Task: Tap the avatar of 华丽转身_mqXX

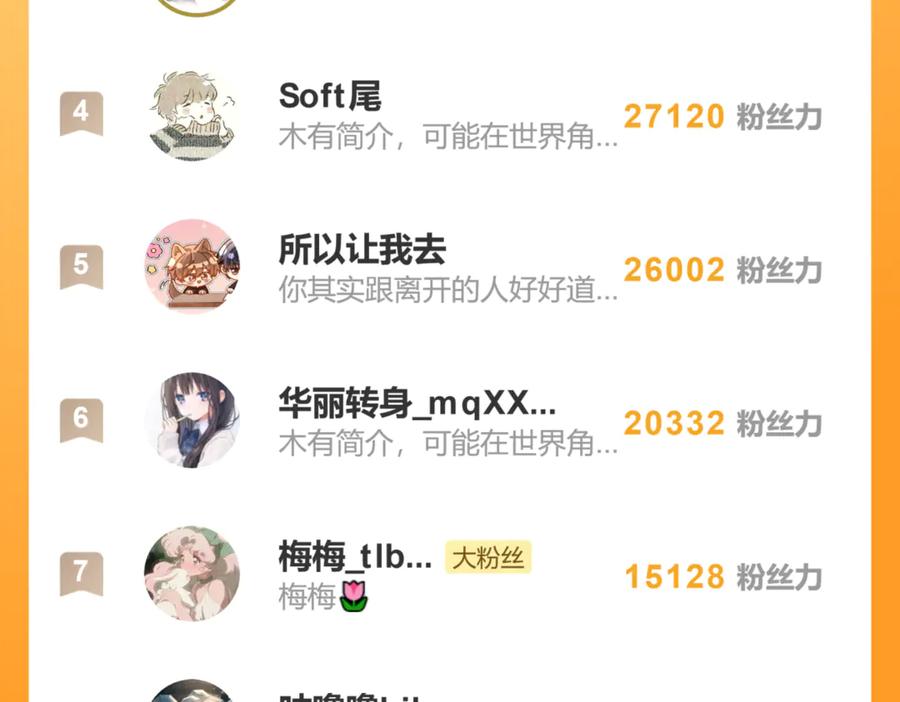Action: [x=192, y=420]
